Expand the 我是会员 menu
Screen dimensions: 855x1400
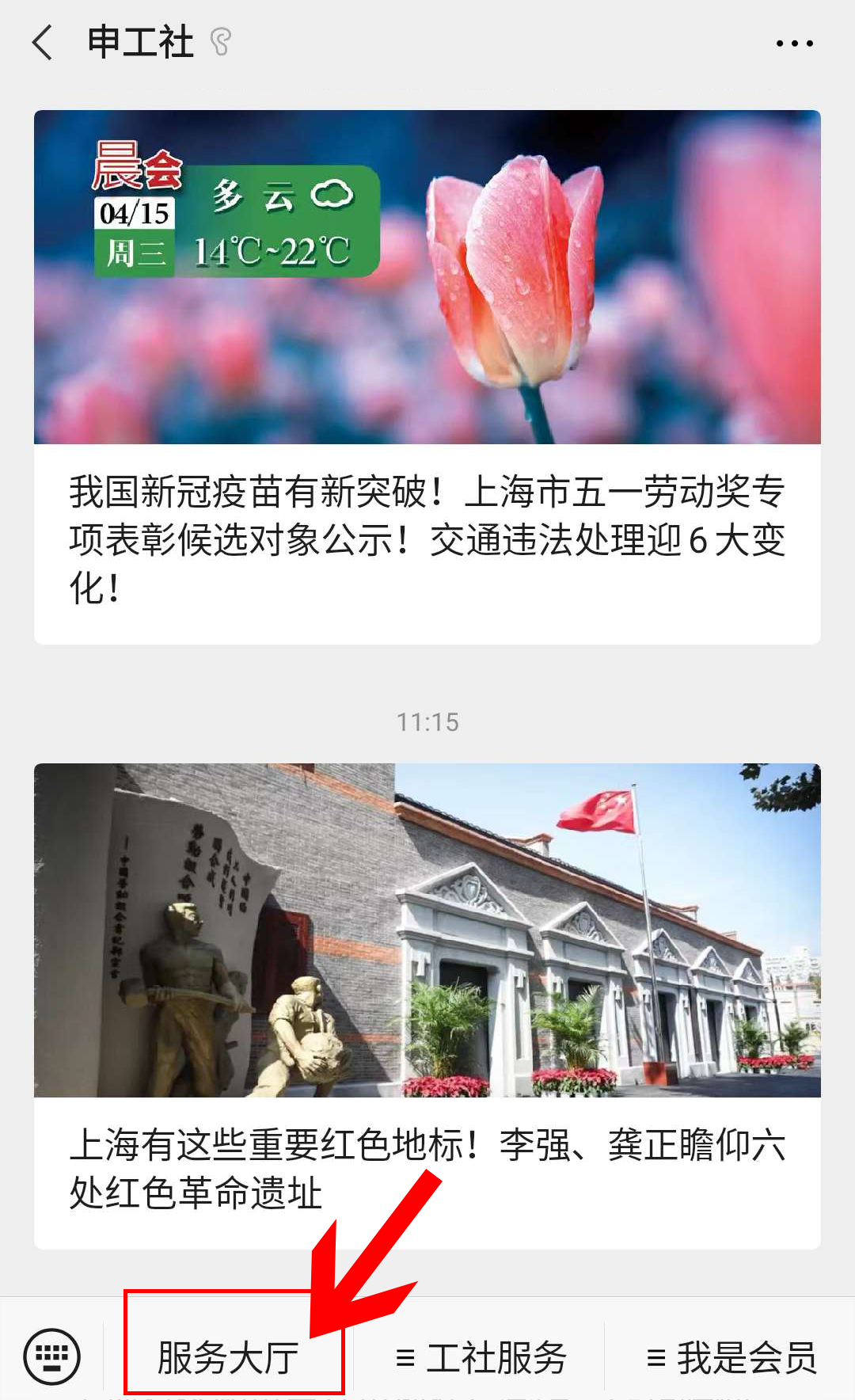(731, 1357)
